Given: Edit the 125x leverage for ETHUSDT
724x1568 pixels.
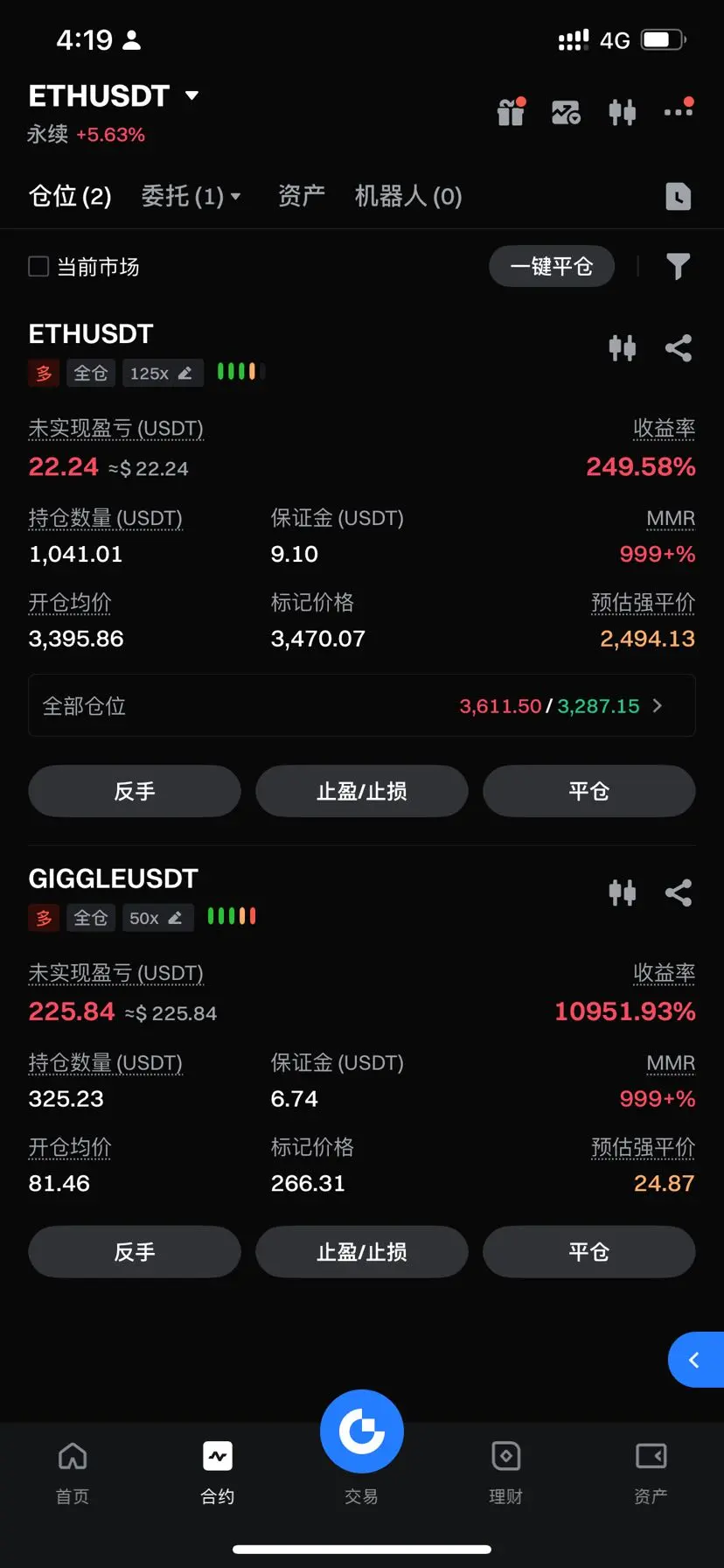Looking at the screenshot, I should point(163,374).
